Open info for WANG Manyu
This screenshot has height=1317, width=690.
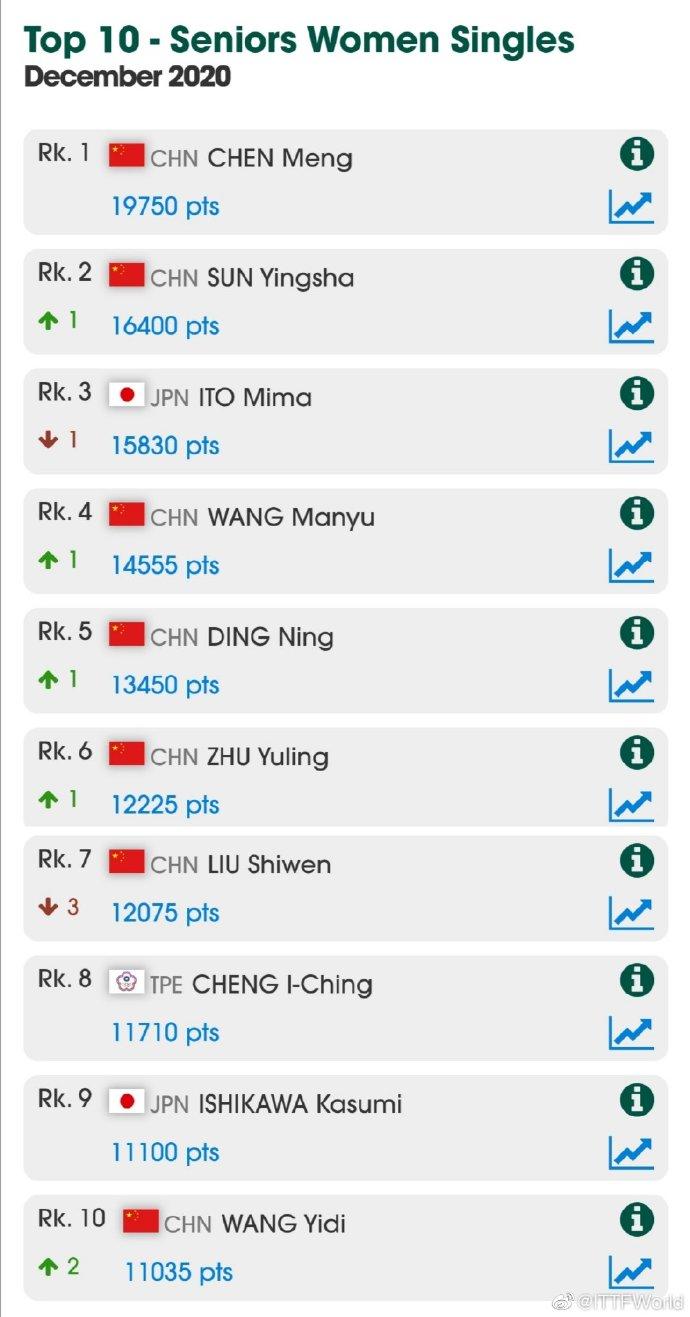(x=636, y=513)
